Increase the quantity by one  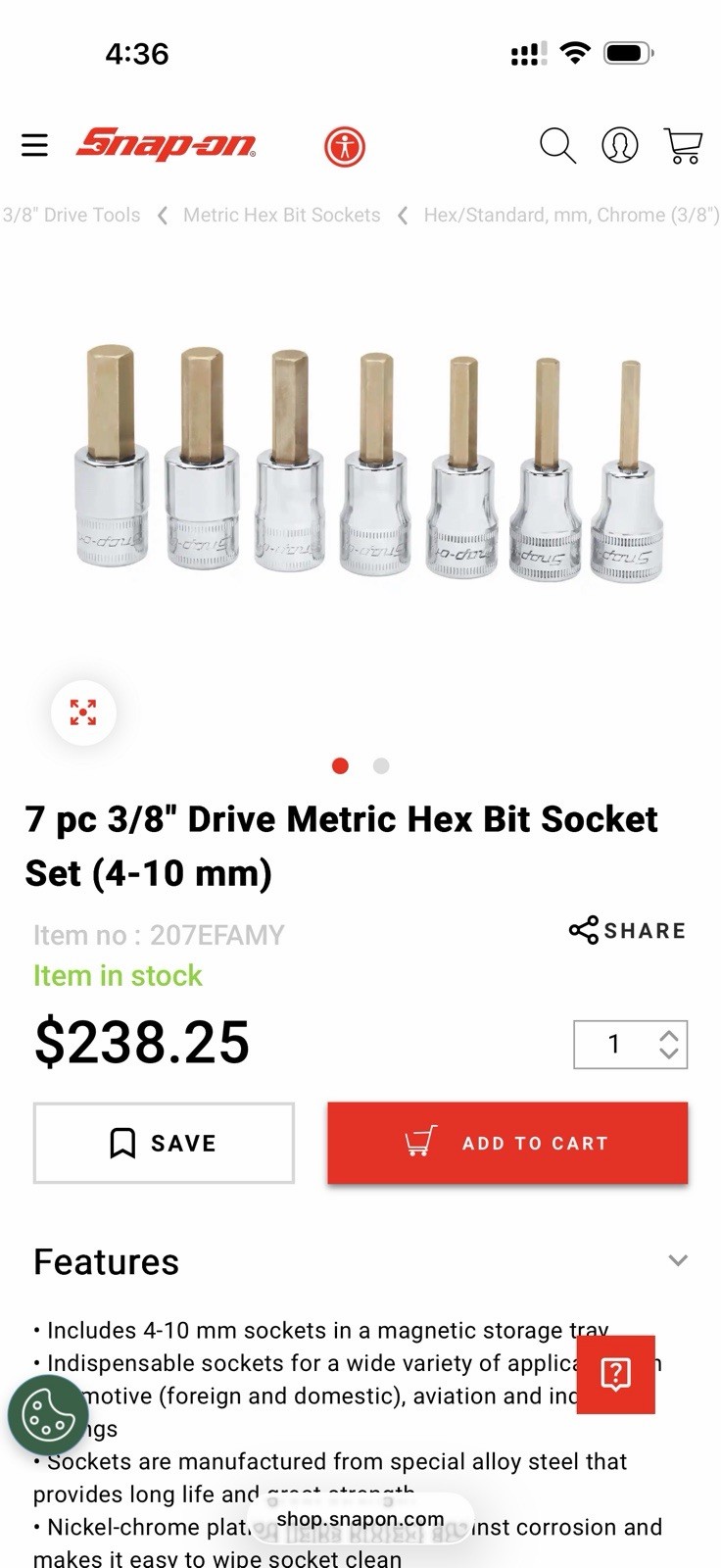tap(669, 1035)
